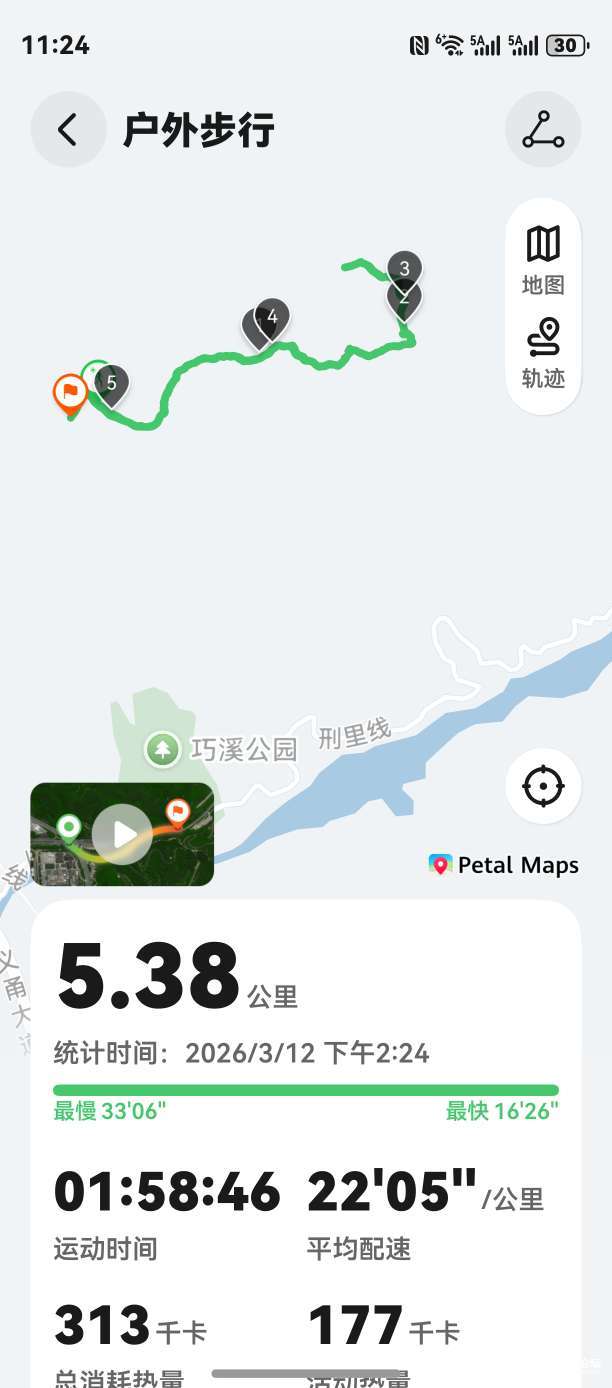Tap kilometer marker 5 on the route
The height and width of the screenshot is (1388, 612).
pos(112,383)
